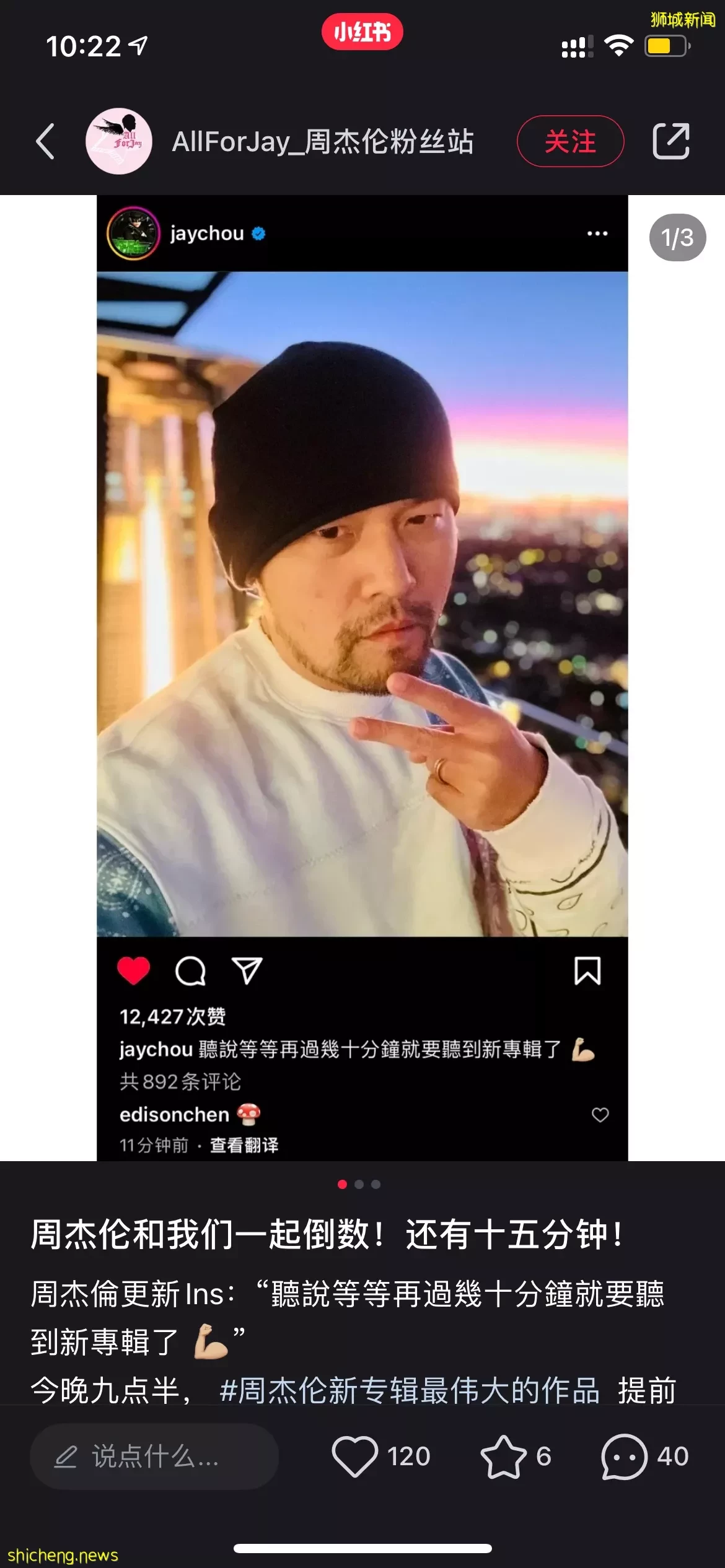Screen dimensions: 725x1568
Task: Open AllForJay fan station profile avatar
Action: coord(118,141)
